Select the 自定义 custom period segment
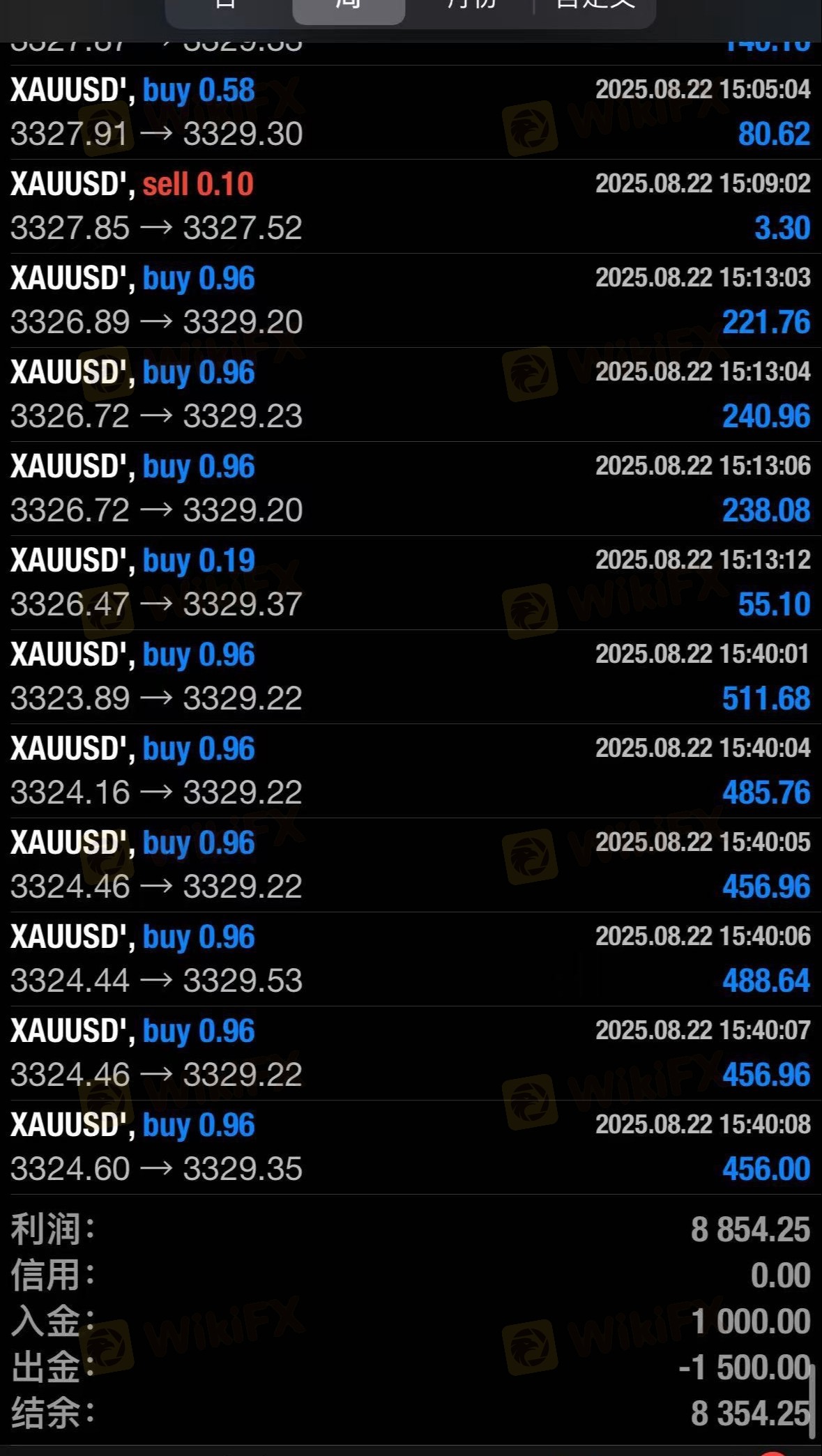 [595, 7]
